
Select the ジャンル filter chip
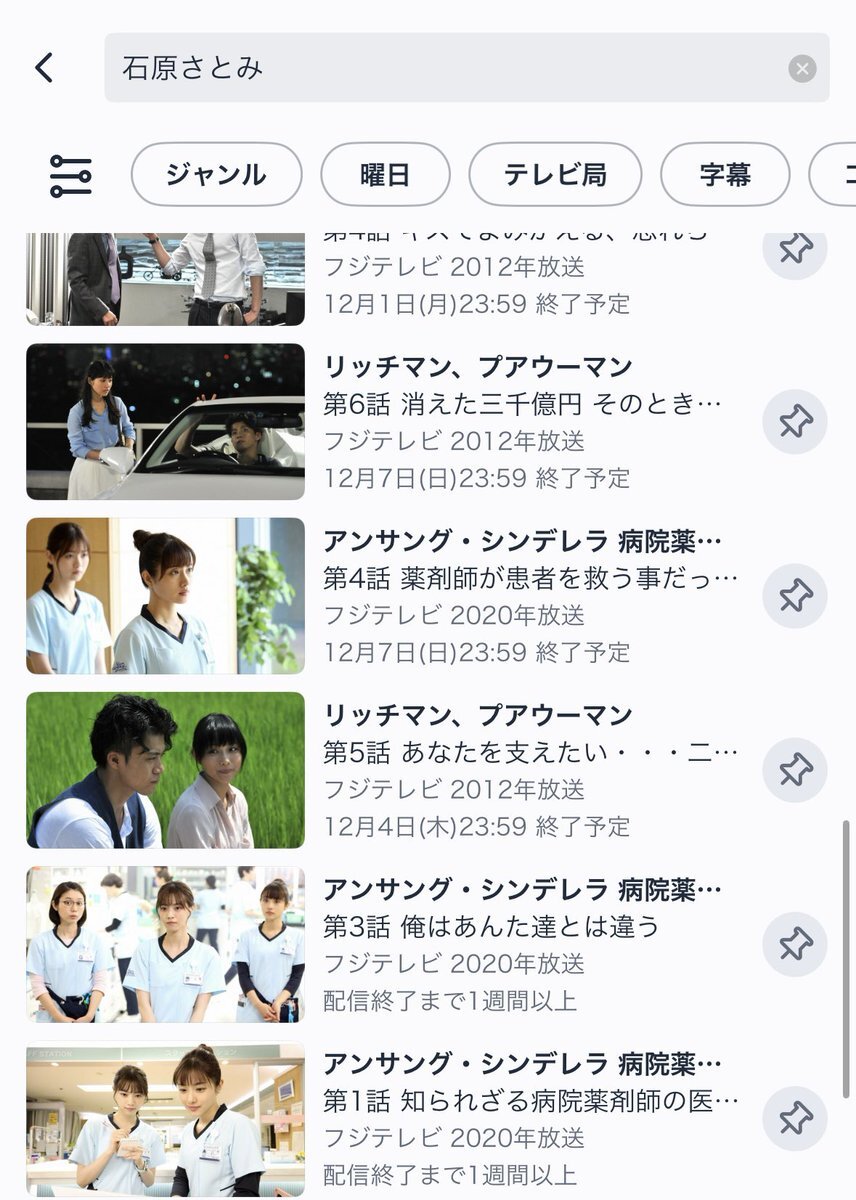[x=216, y=175]
